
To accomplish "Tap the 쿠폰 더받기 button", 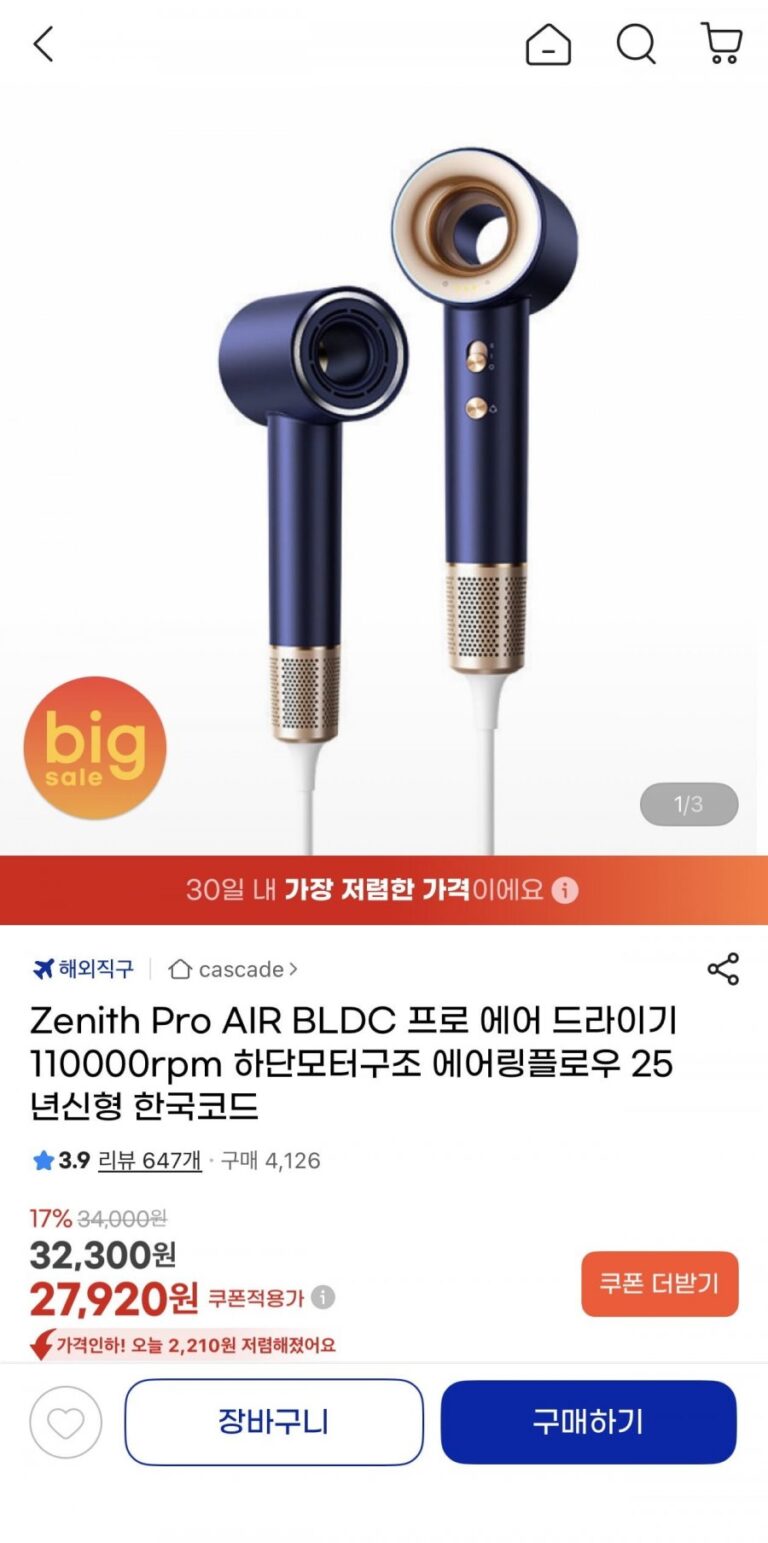I will pyautogui.click(x=659, y=1284).
